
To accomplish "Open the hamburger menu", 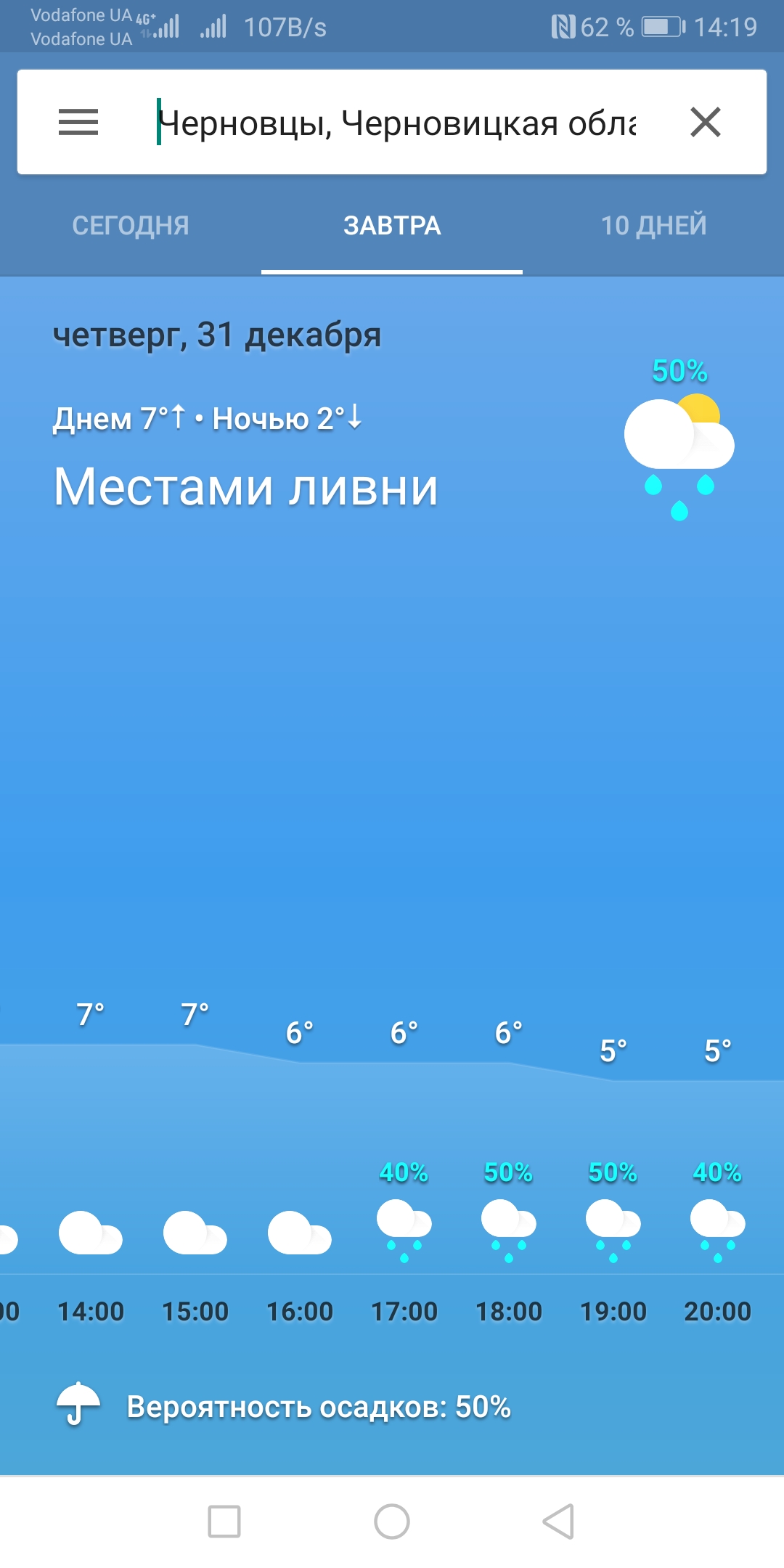I will 78,122.
